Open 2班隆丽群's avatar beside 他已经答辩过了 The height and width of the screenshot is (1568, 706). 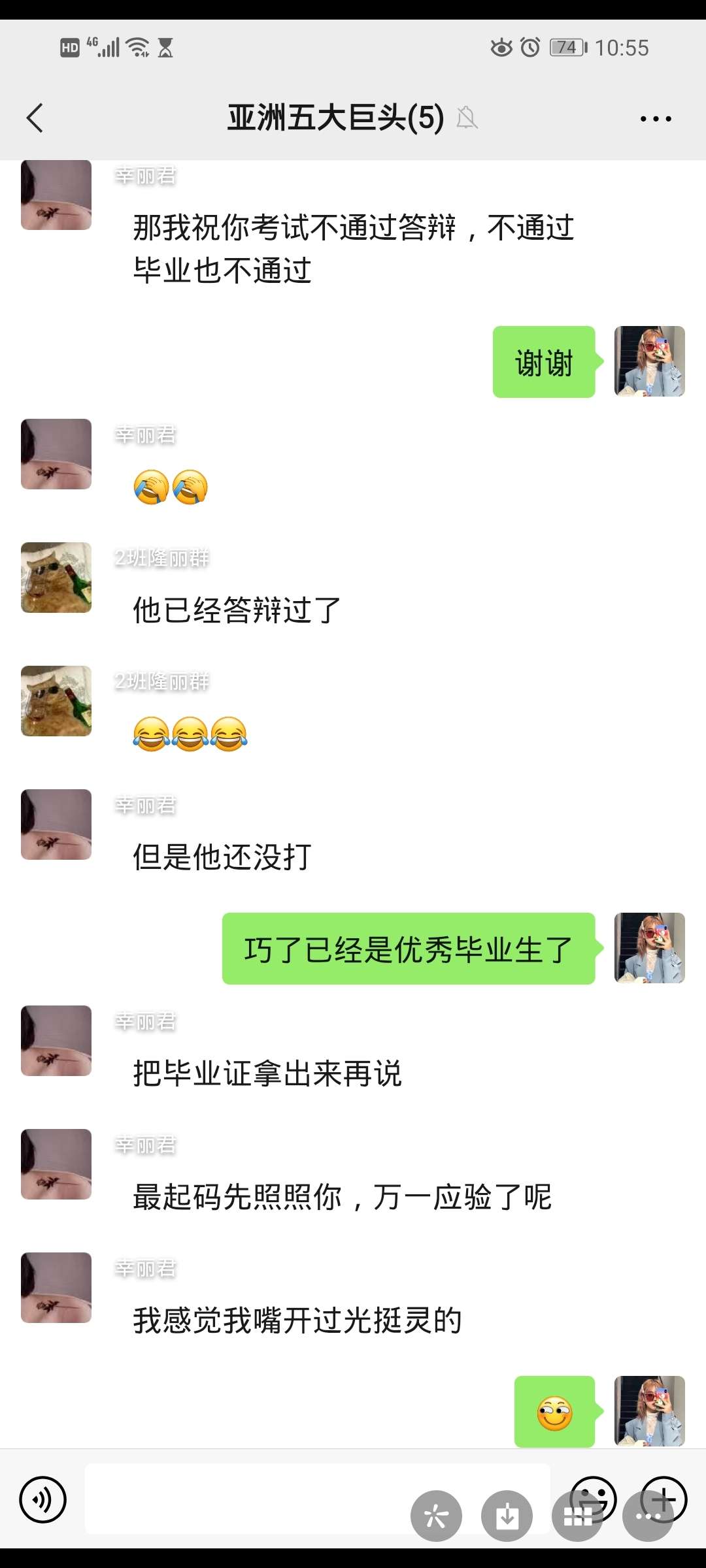tap(56, 578)
